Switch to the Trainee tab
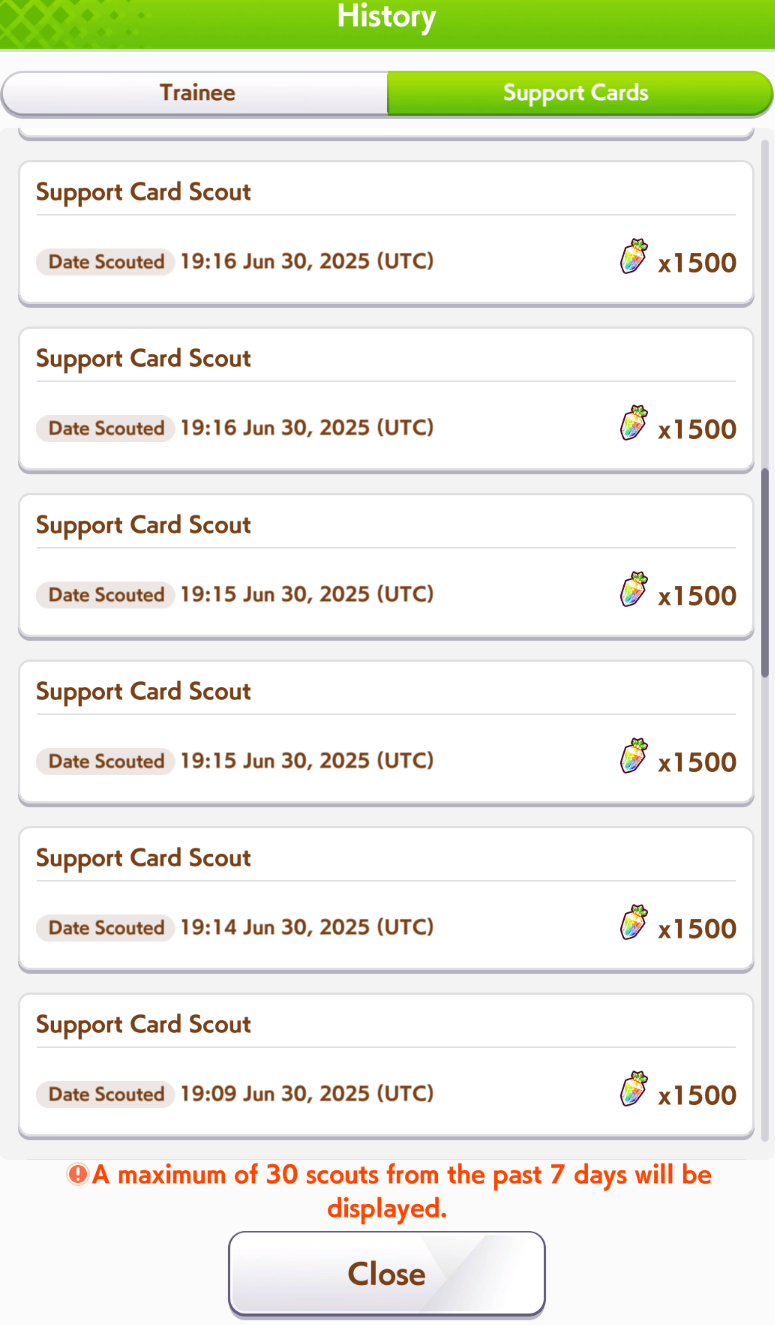This screenshot has height=1325, width=775. pos(196,93)
